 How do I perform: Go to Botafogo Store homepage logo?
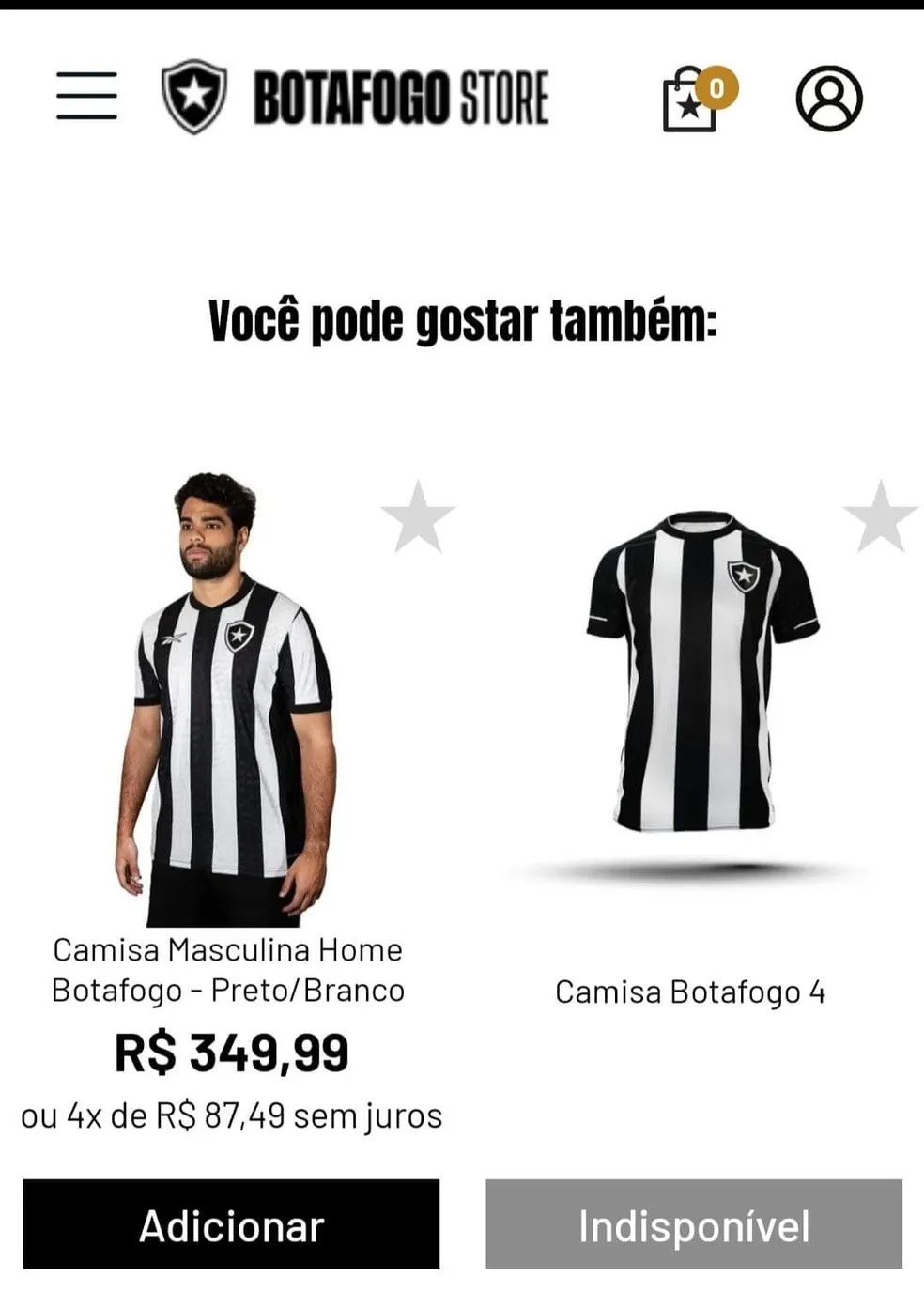[355, 97]
